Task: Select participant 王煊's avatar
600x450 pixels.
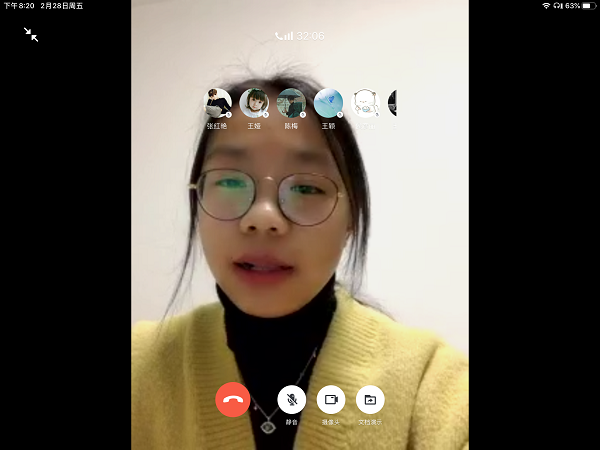Action: [x=254, y=103]
